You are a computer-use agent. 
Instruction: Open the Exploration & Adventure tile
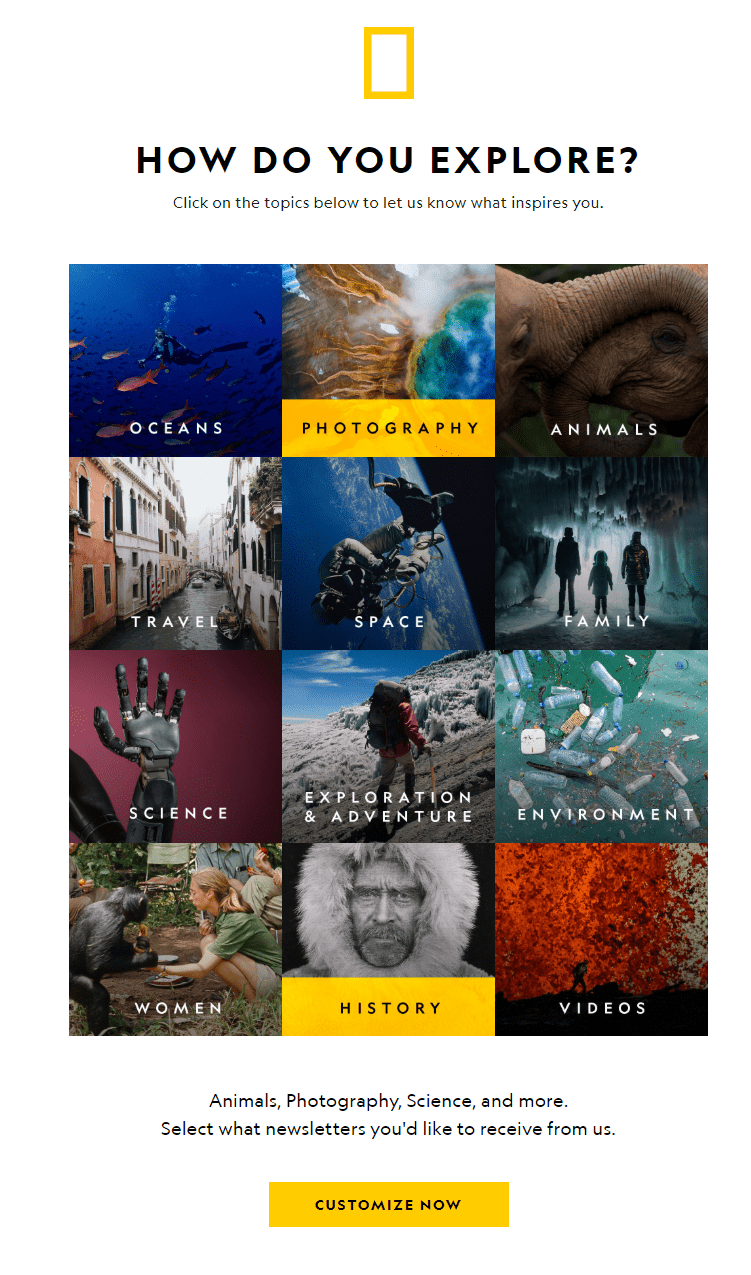pyautogui.click(x=388, y=746)
